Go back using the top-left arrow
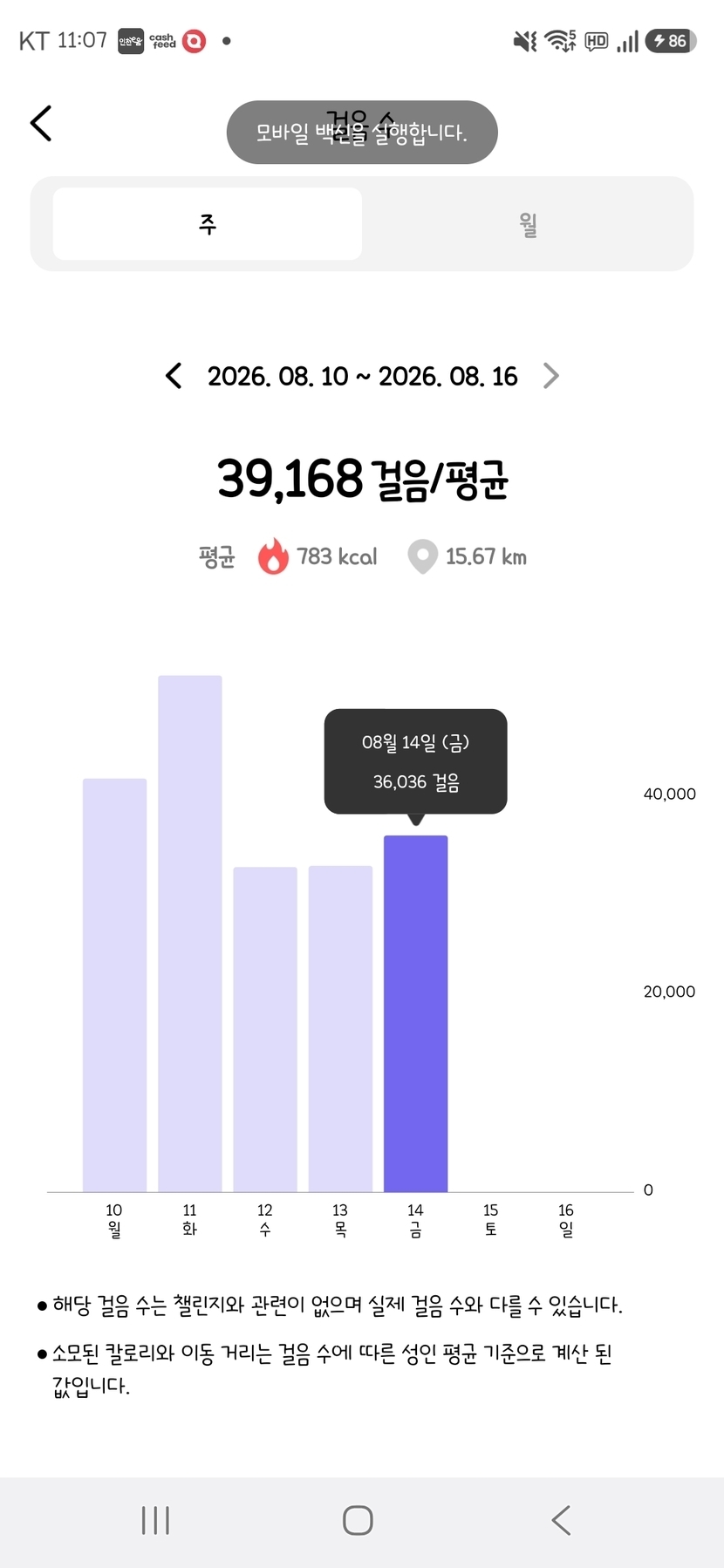This screenshot has width=724, height=1568. coord(41,123)
